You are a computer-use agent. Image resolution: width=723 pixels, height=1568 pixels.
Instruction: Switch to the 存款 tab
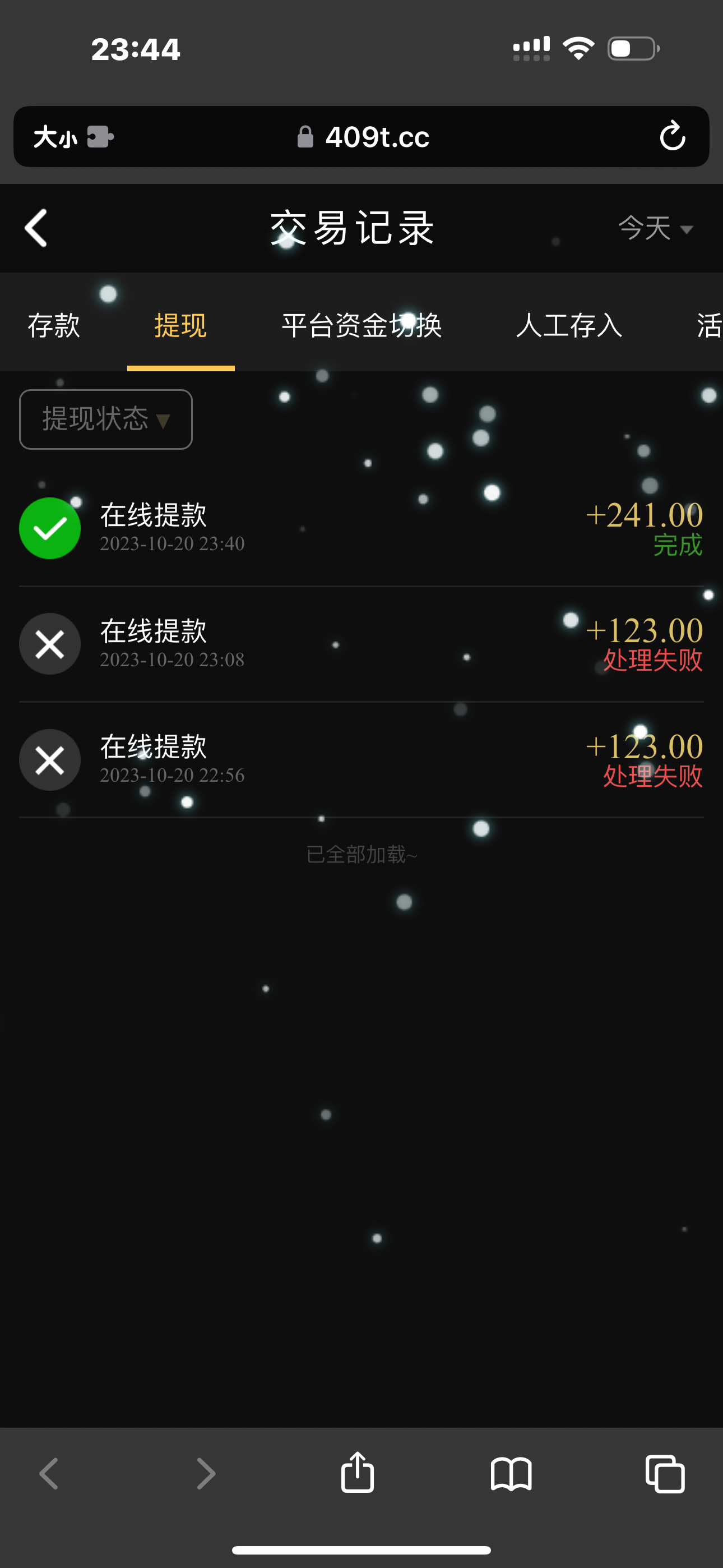(54, 325)
